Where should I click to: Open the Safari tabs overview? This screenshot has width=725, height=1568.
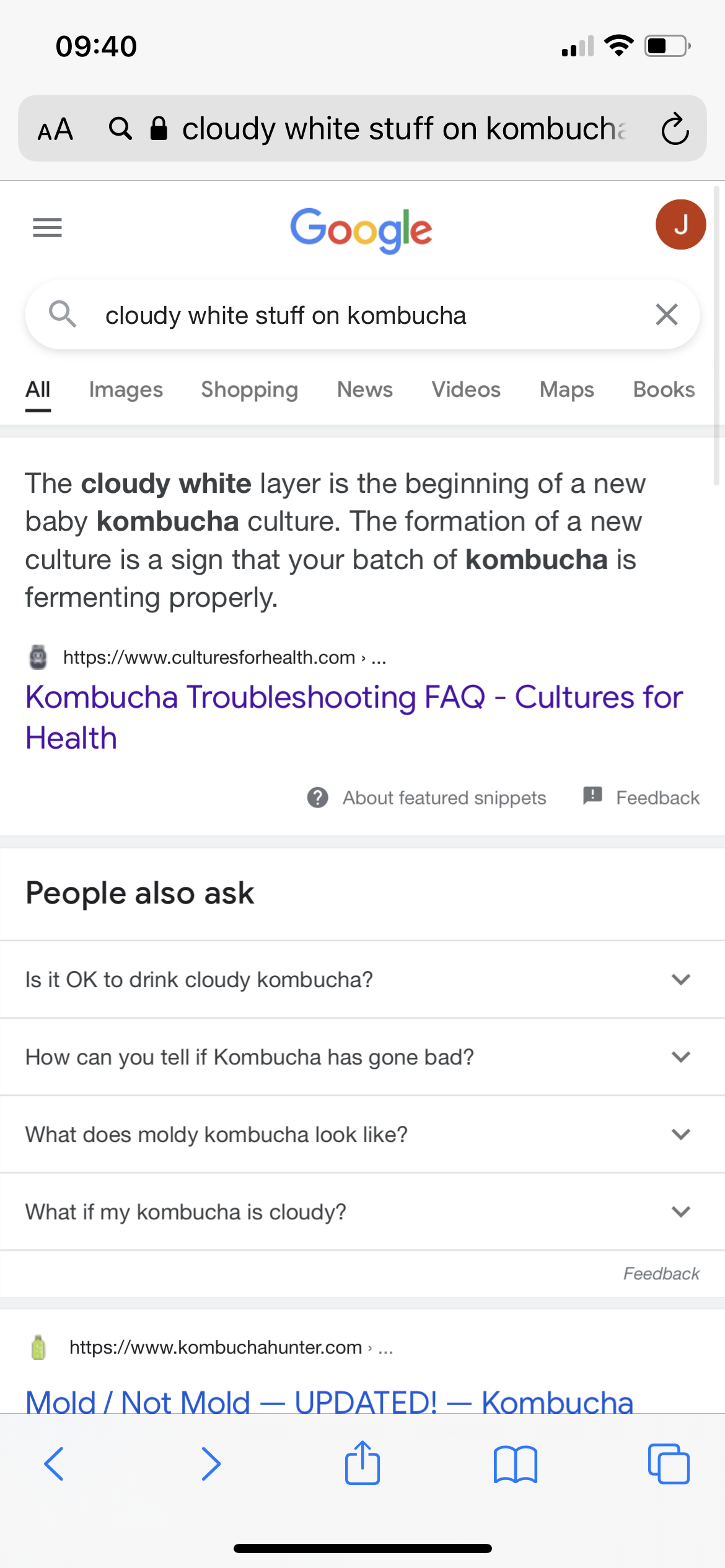click(669, 1464)
